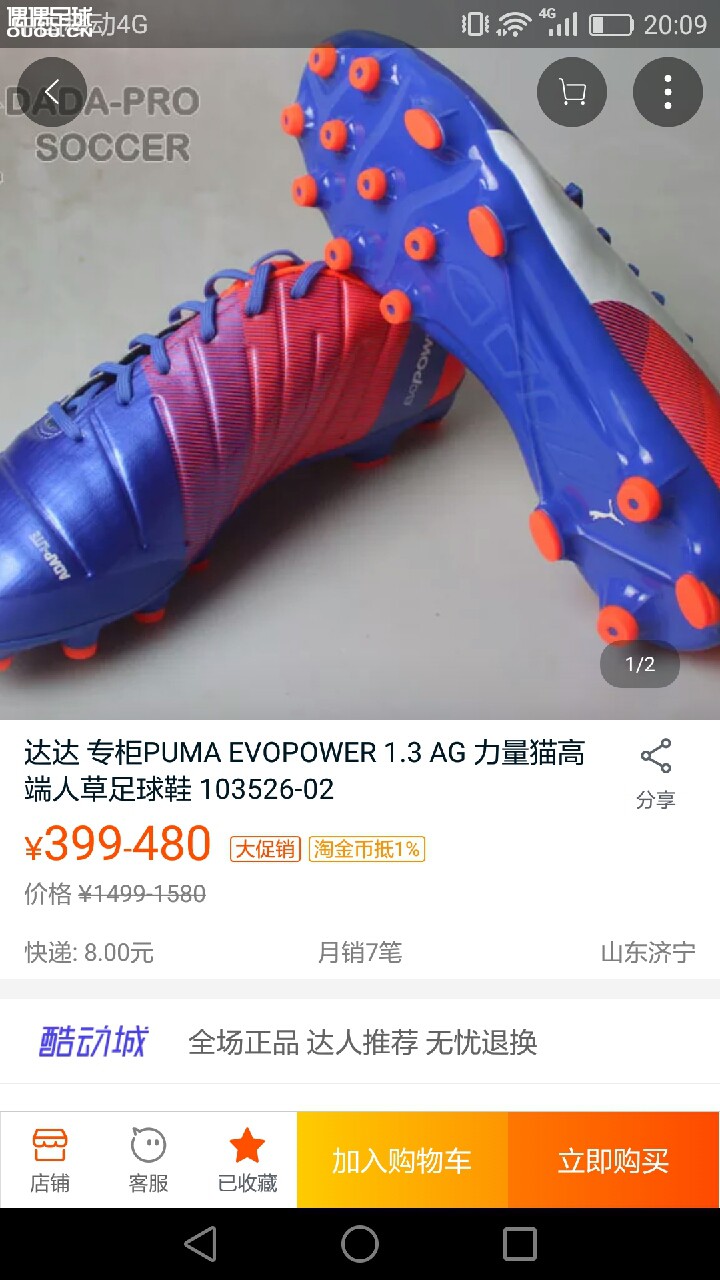Viewport: 720px width, 1280px height.
Task: Go back using the top-left arrow
Action: pyautogui.click(x=52, y=92)
